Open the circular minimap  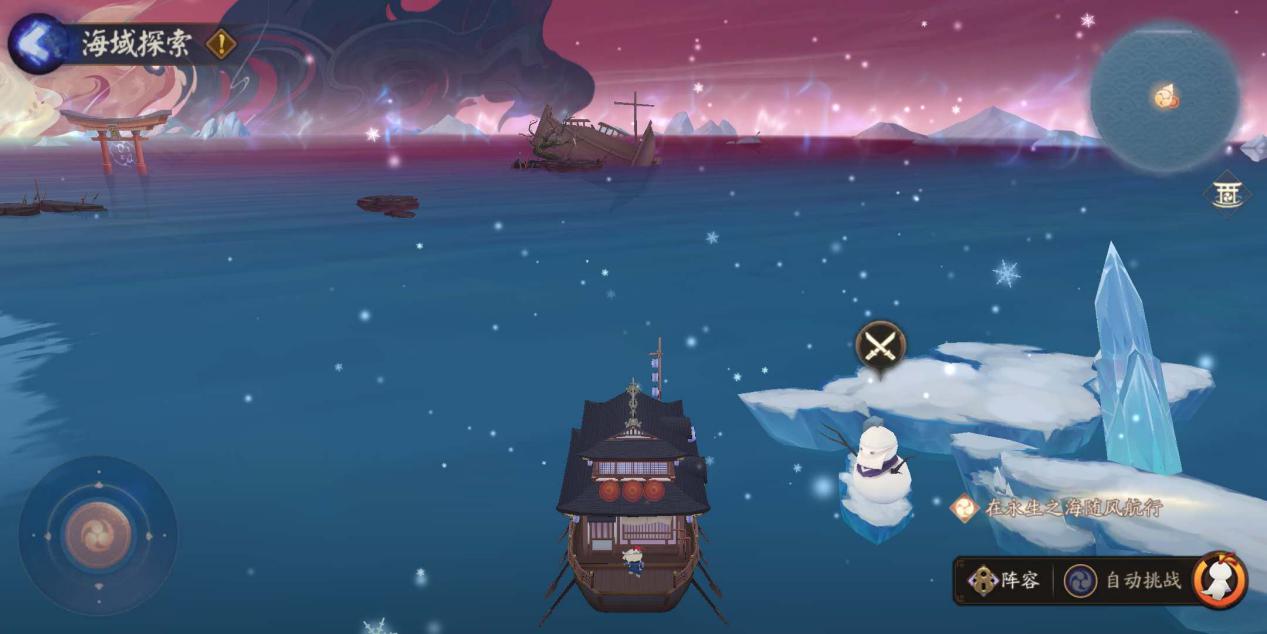(x=1164, y=97)
